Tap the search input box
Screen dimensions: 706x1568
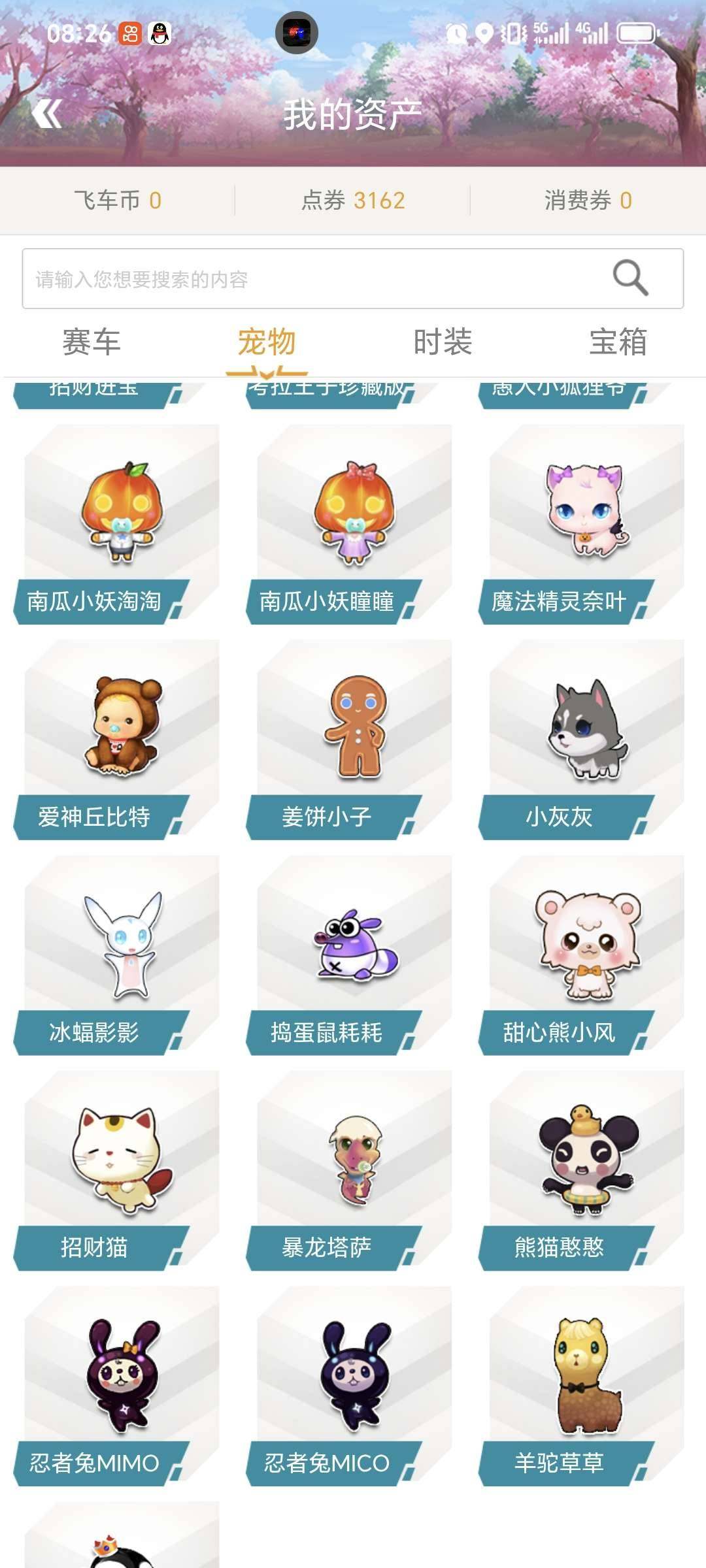[x=294, y=278]
